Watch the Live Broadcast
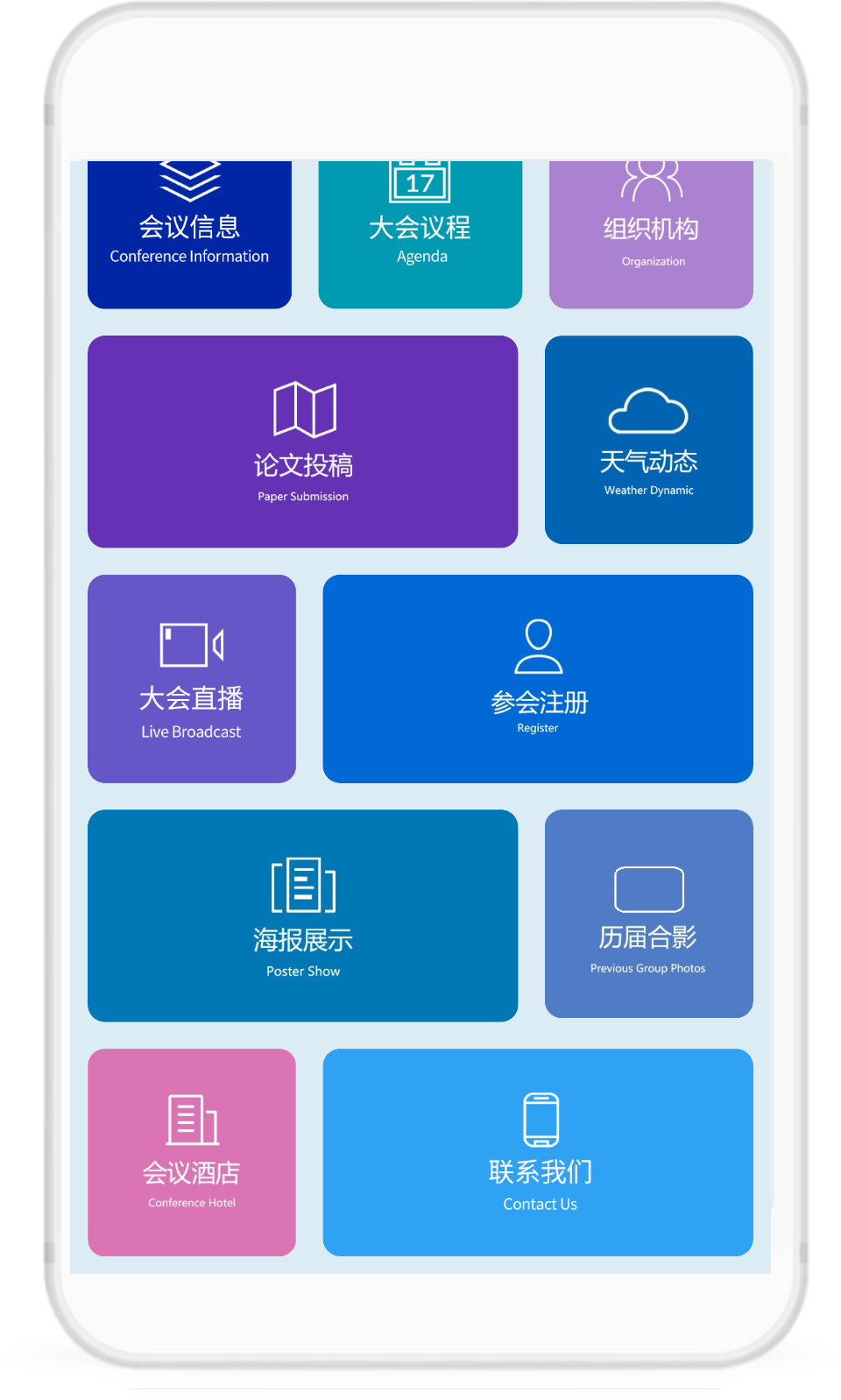This screenshot has width=841, height=1400. 192,679
